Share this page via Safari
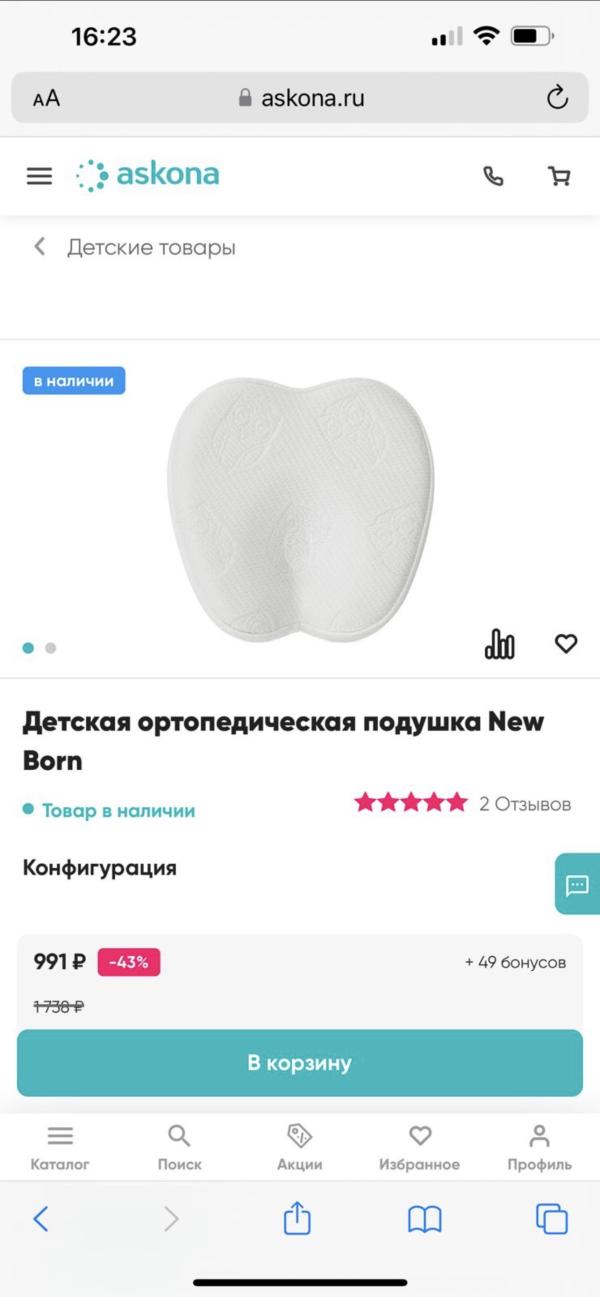This screenshot has width=600, height=1297. [x=297, y=1218]
